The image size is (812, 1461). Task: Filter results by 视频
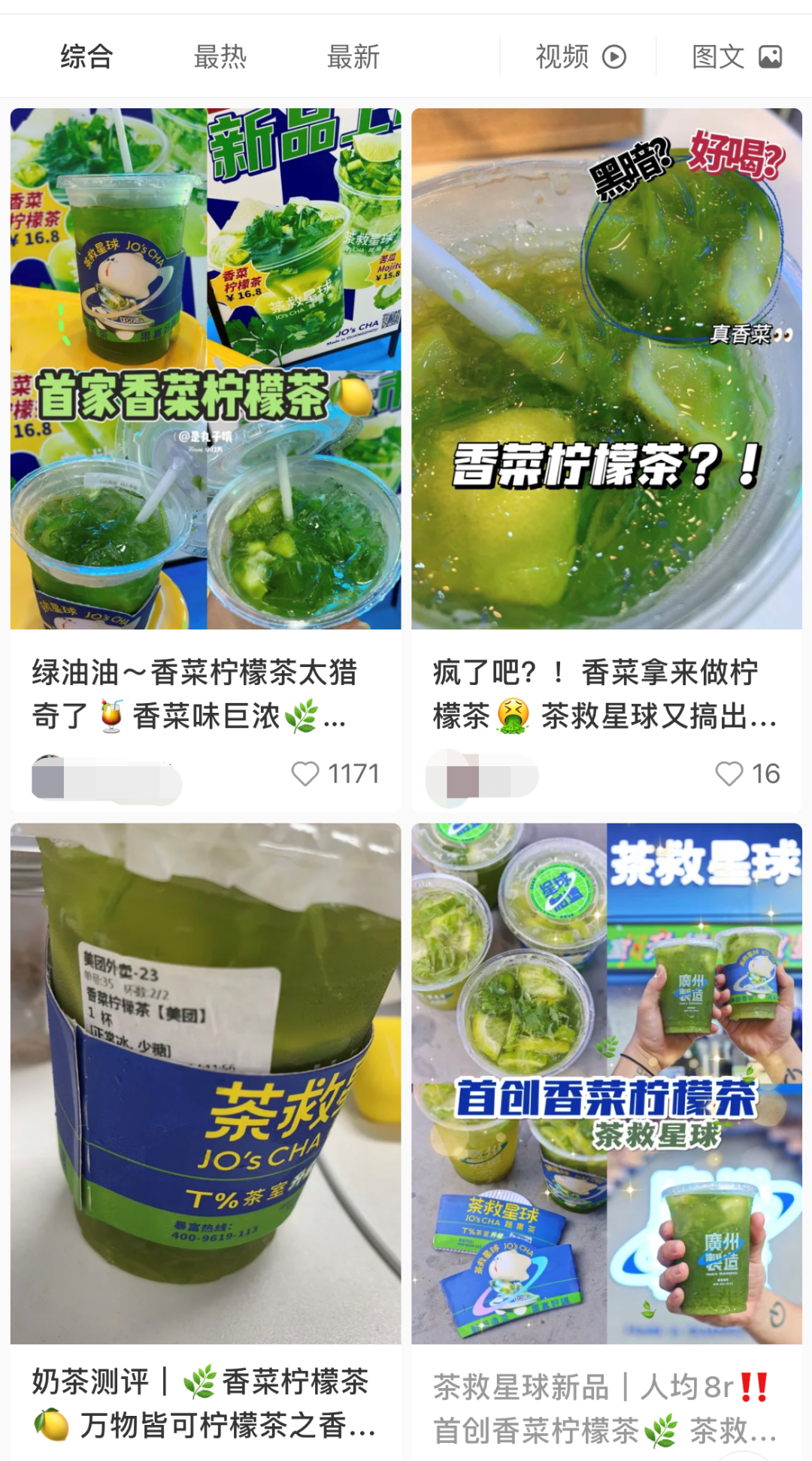580,56
